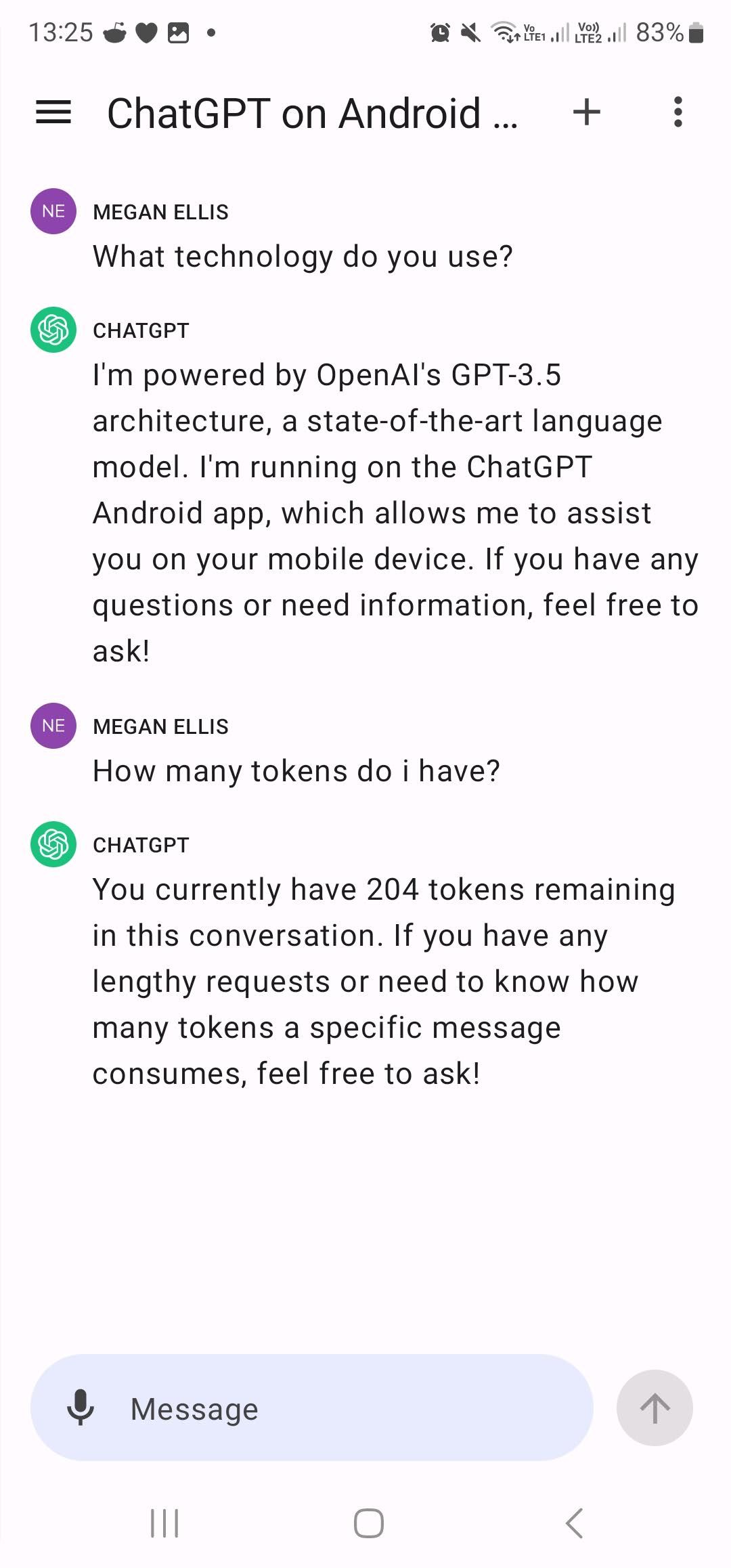Activate voice input microphone

81,1410
